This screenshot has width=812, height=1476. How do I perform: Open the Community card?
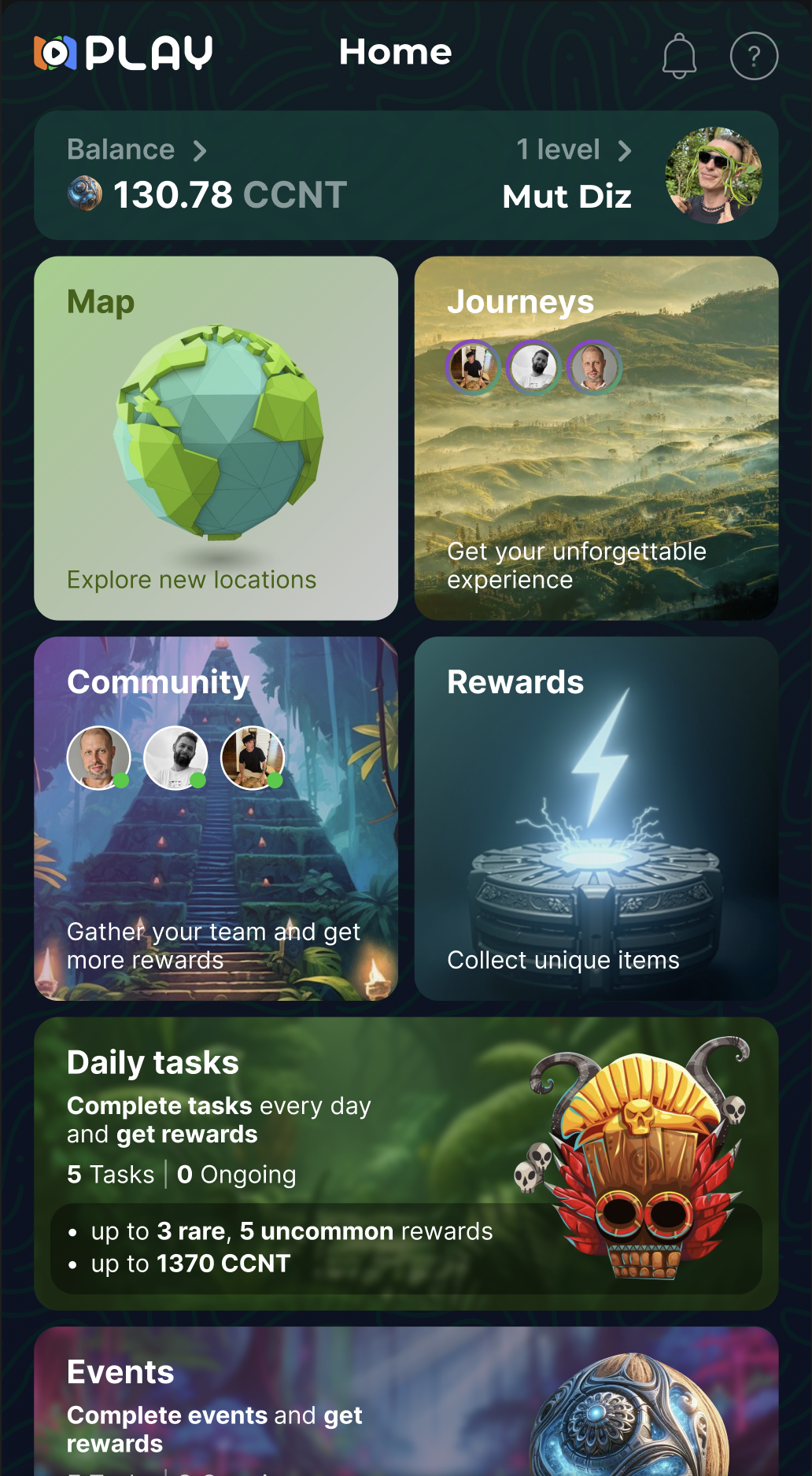coord(216,818)
